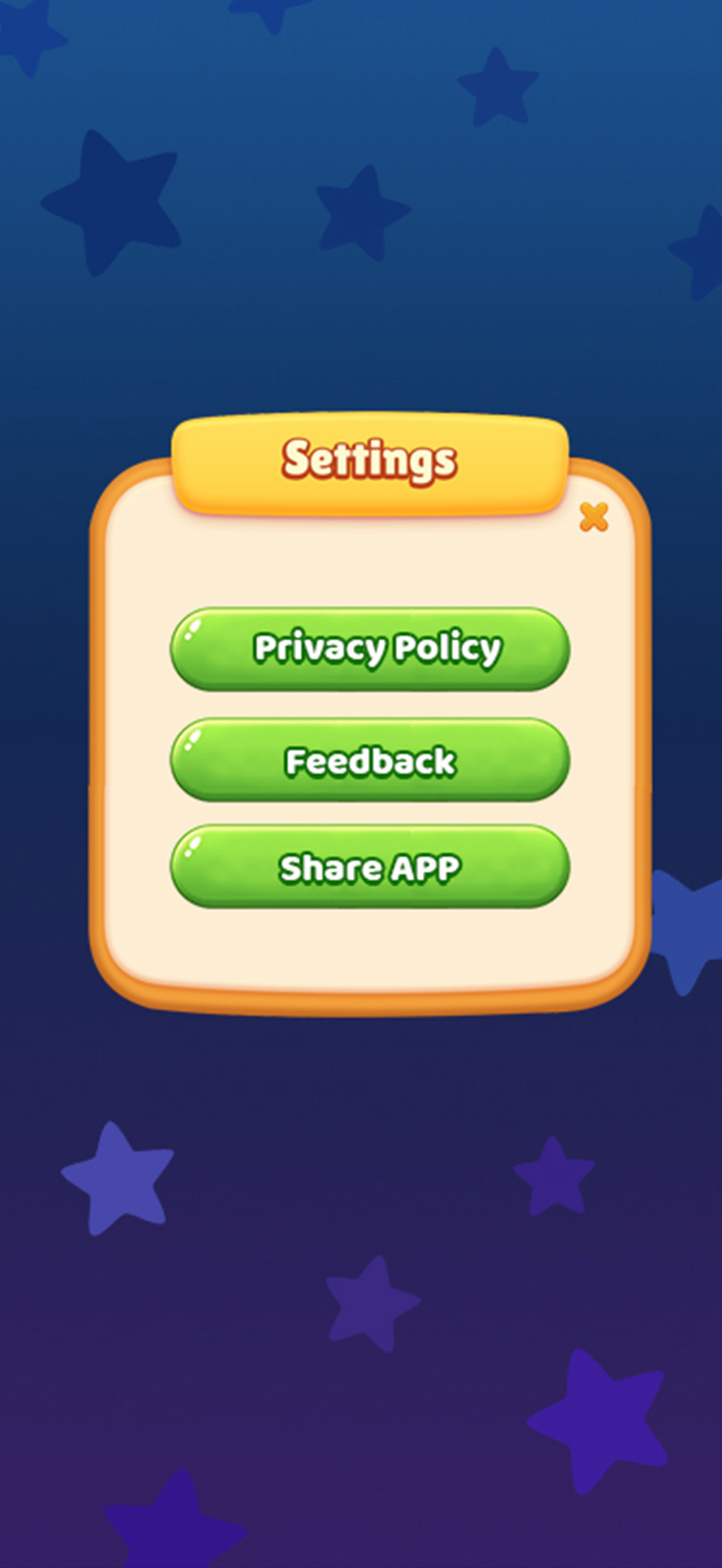The height and width of the screenshot is (1568, 722).
Task: Select Share APP
Action: (370, 866)
